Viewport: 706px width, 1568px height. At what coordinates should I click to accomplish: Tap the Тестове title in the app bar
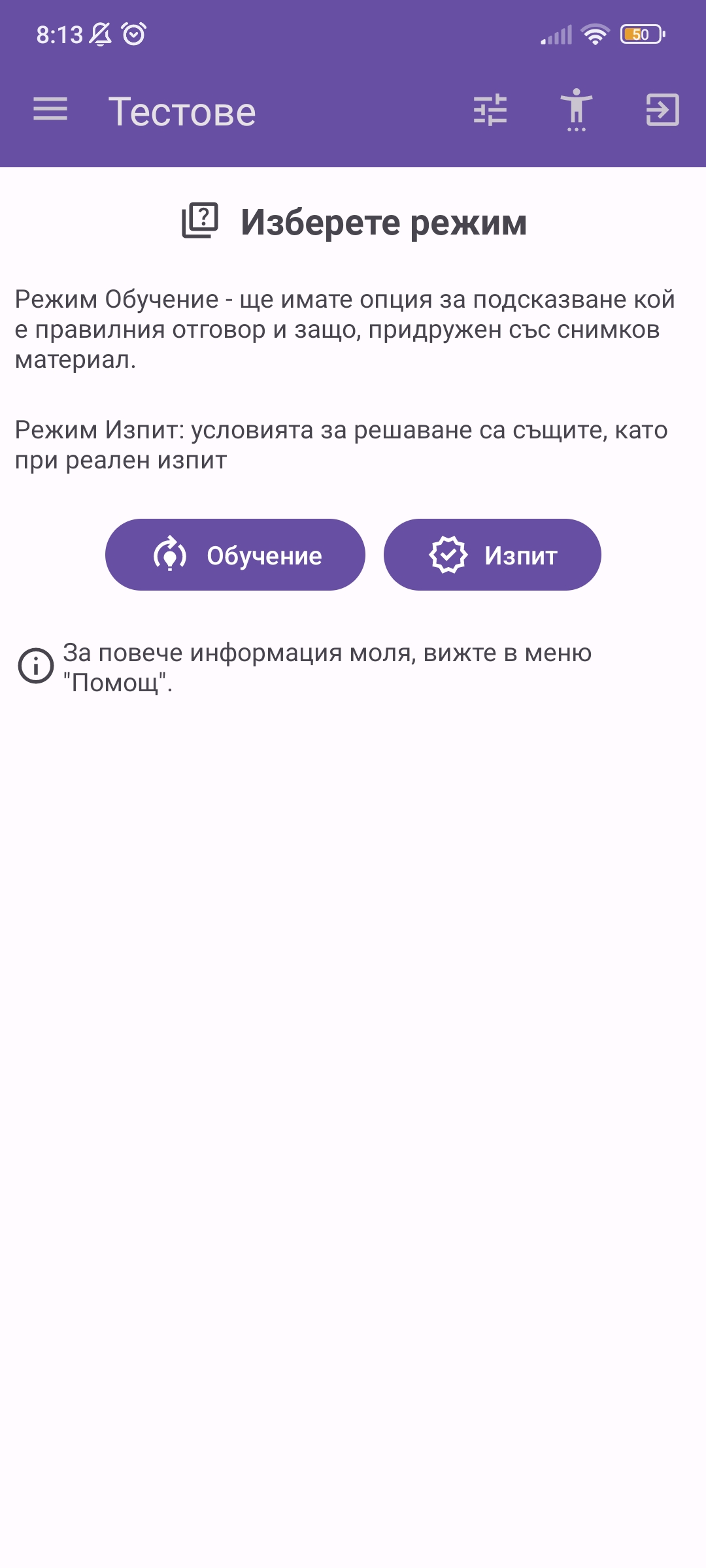[182, 111]
